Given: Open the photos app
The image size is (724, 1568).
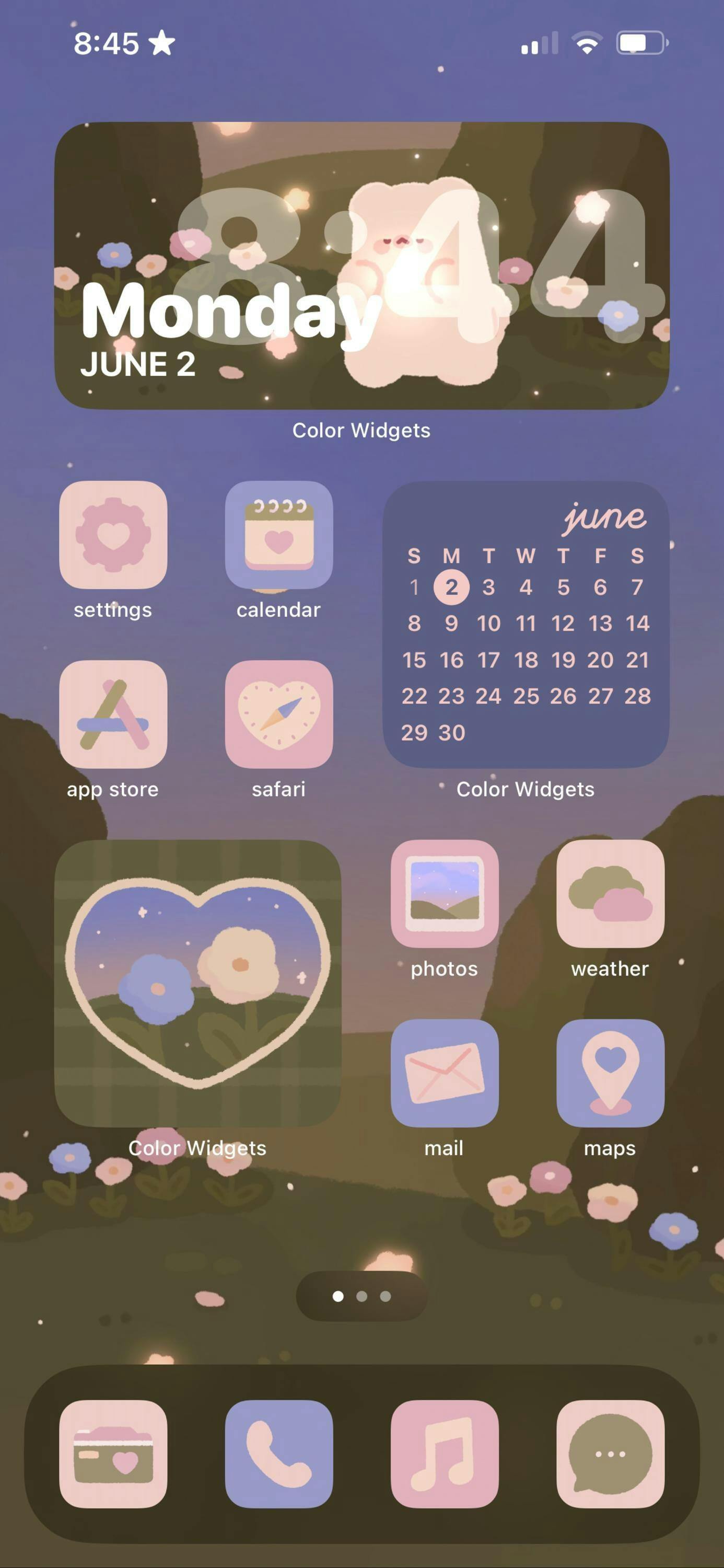Looking at the screenshot, I should point(445,894).
